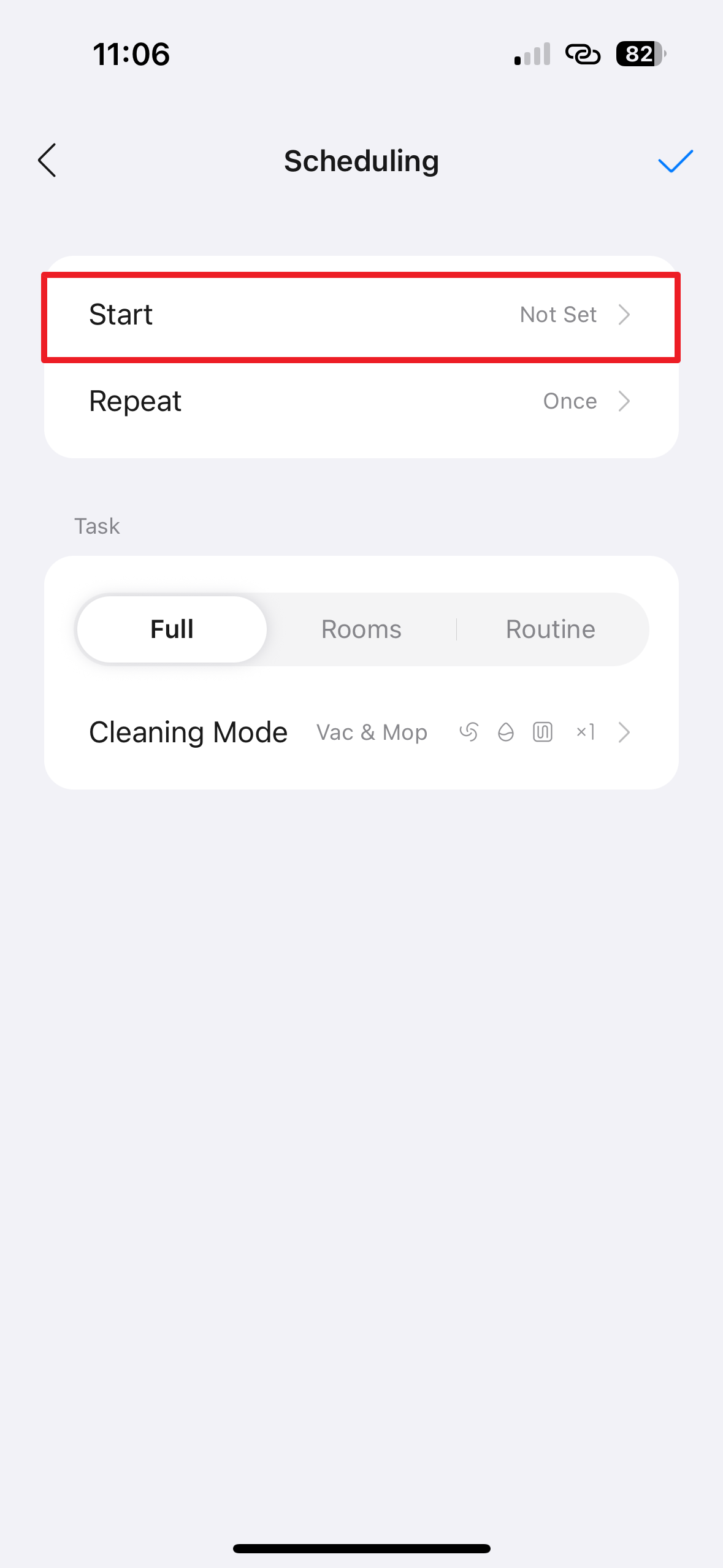Viewport: 723px width, 1568px height.
Task: Go back from the Scheduling screen
Action: 47,161
